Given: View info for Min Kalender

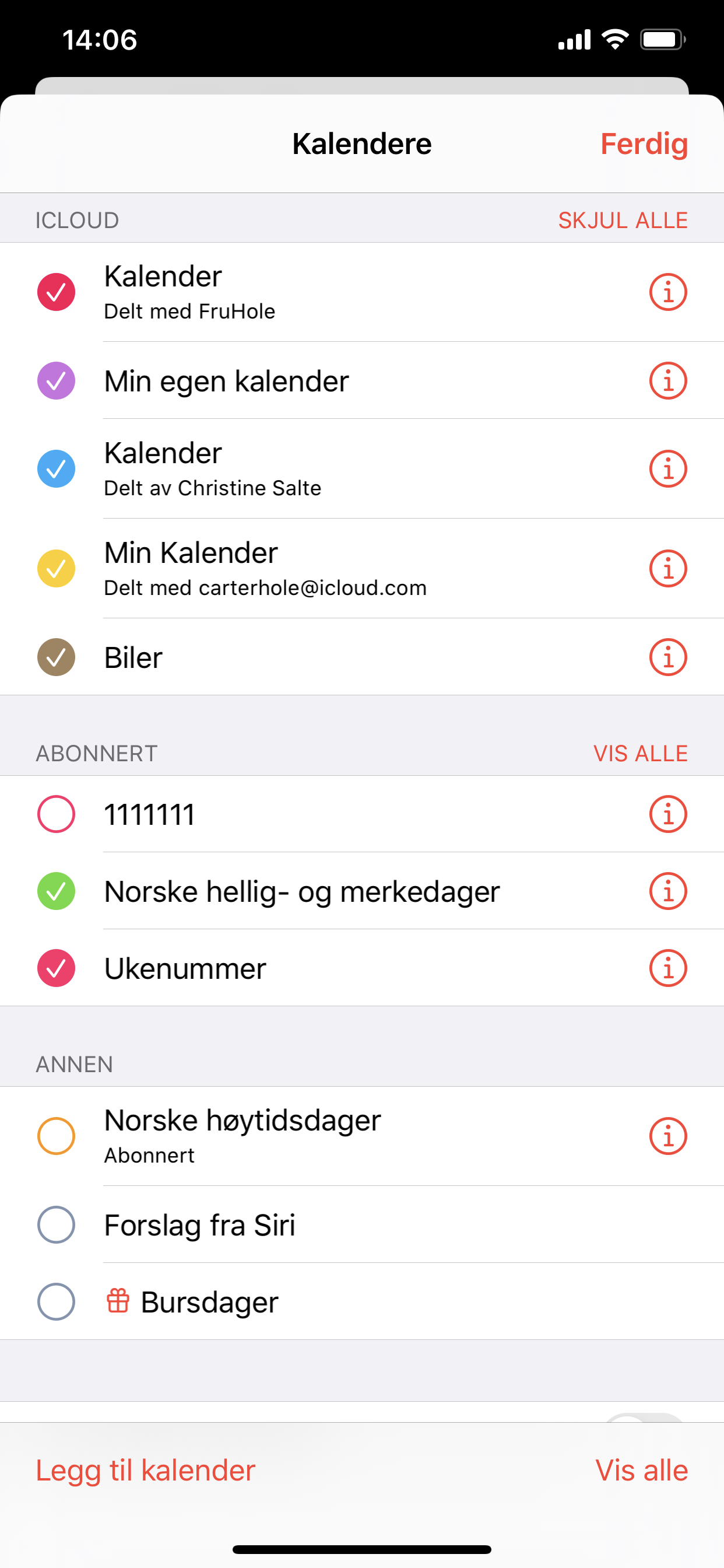Looking at the screenshot, I should 667,569.
